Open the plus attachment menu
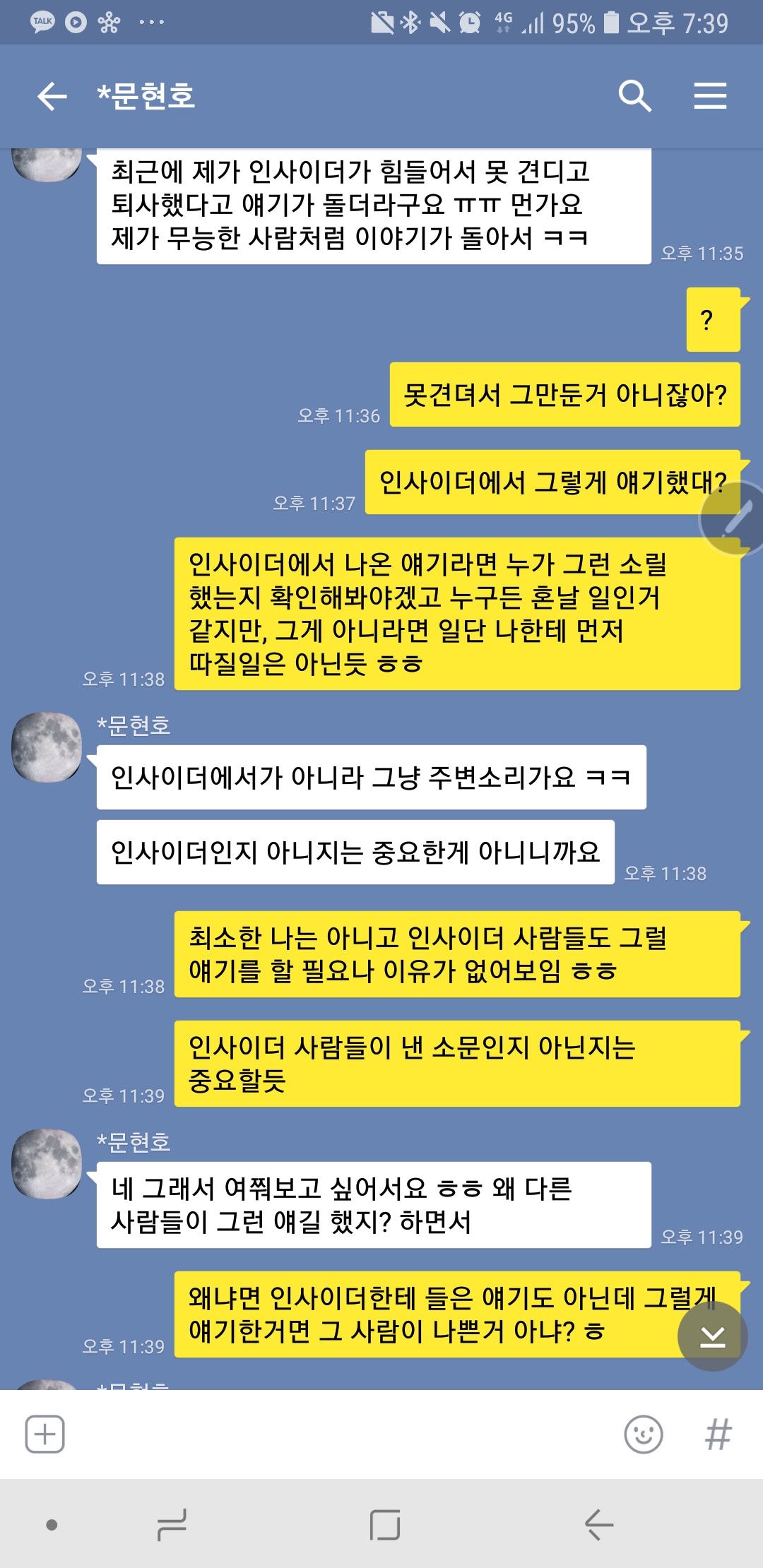 45,1435
